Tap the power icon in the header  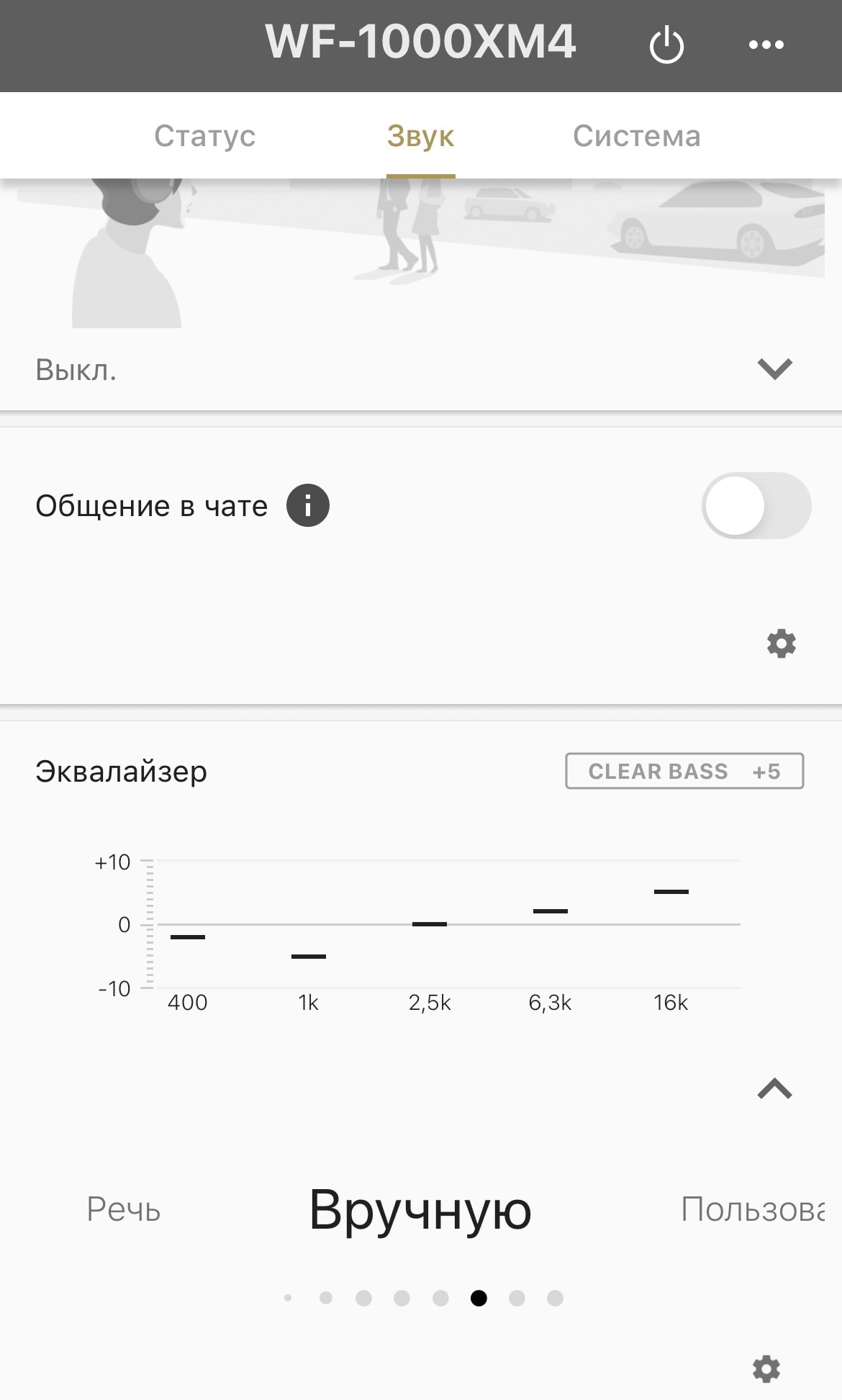(x=666, y=45)
